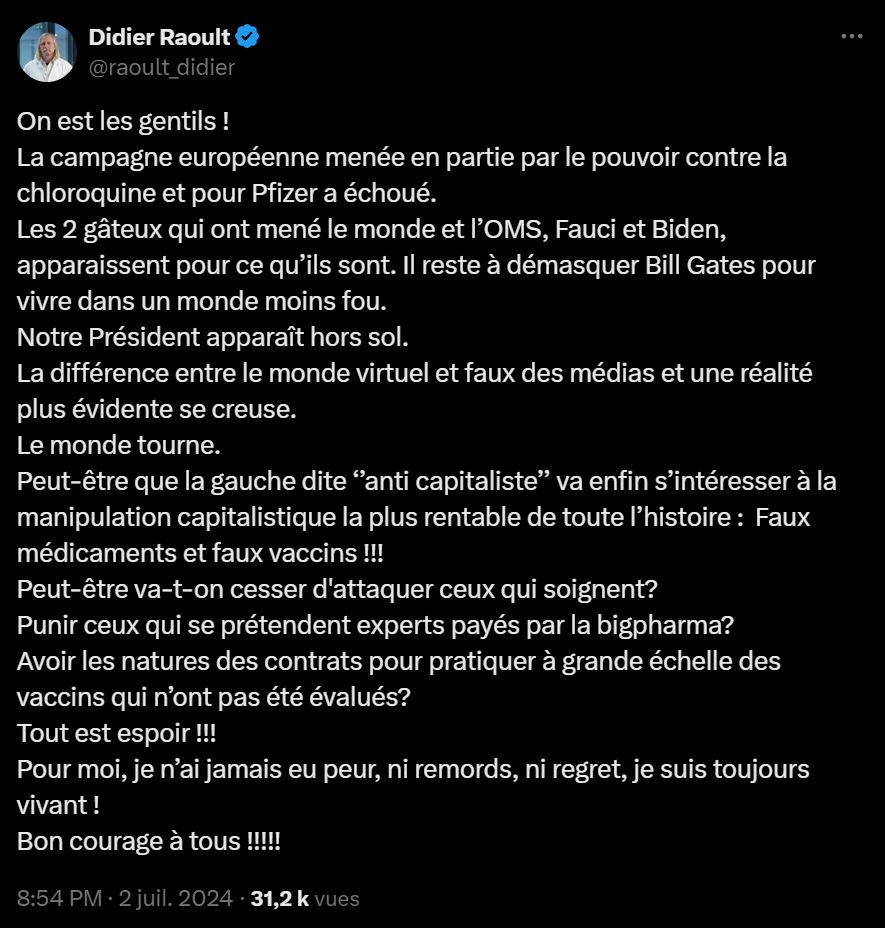This screenshot has width=885, height=928.
Task: Open the Didier Raoult display name link
Action: pyautogui.click(x=160, y=38)
